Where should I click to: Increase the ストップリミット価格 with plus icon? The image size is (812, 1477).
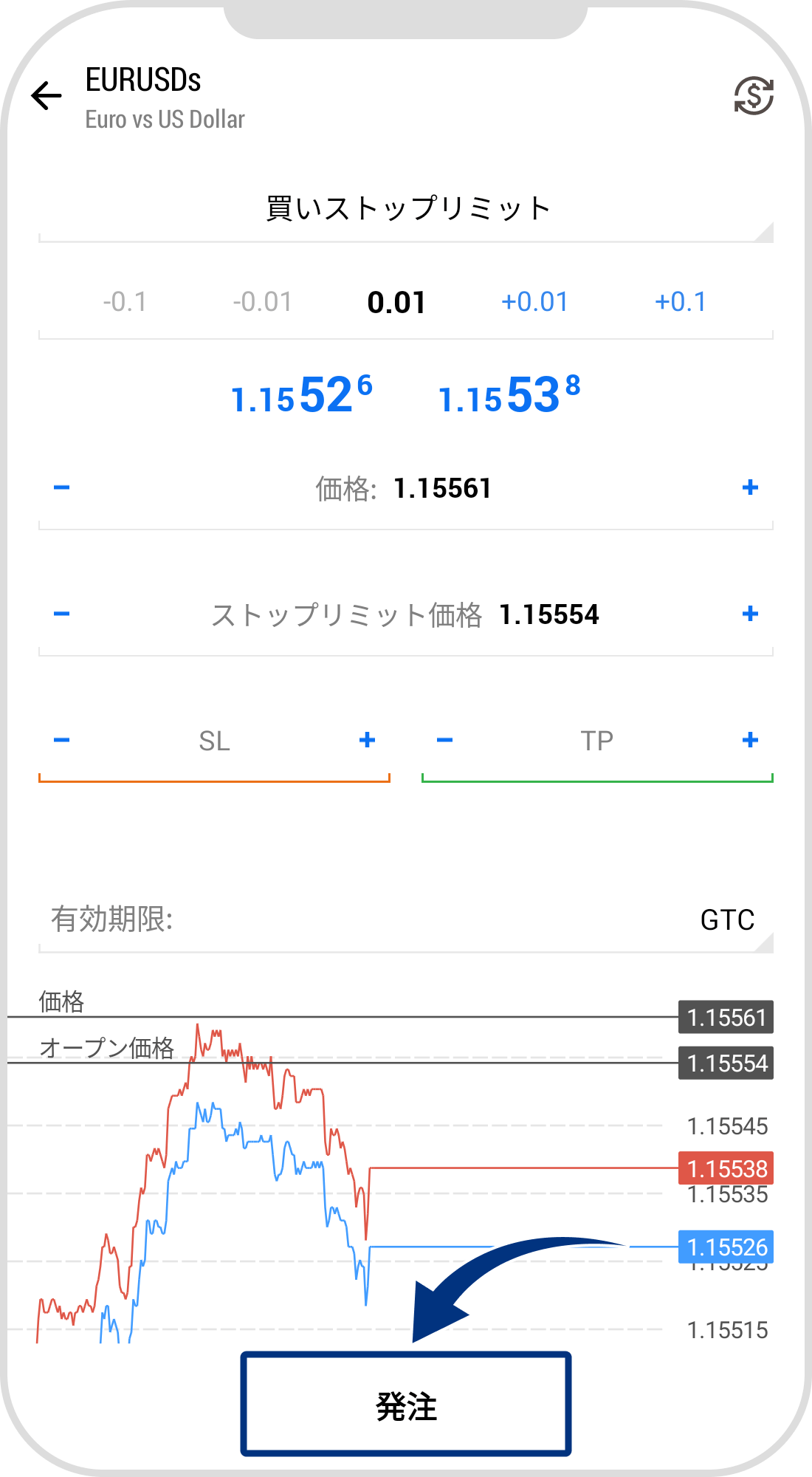tap(751, 613)
